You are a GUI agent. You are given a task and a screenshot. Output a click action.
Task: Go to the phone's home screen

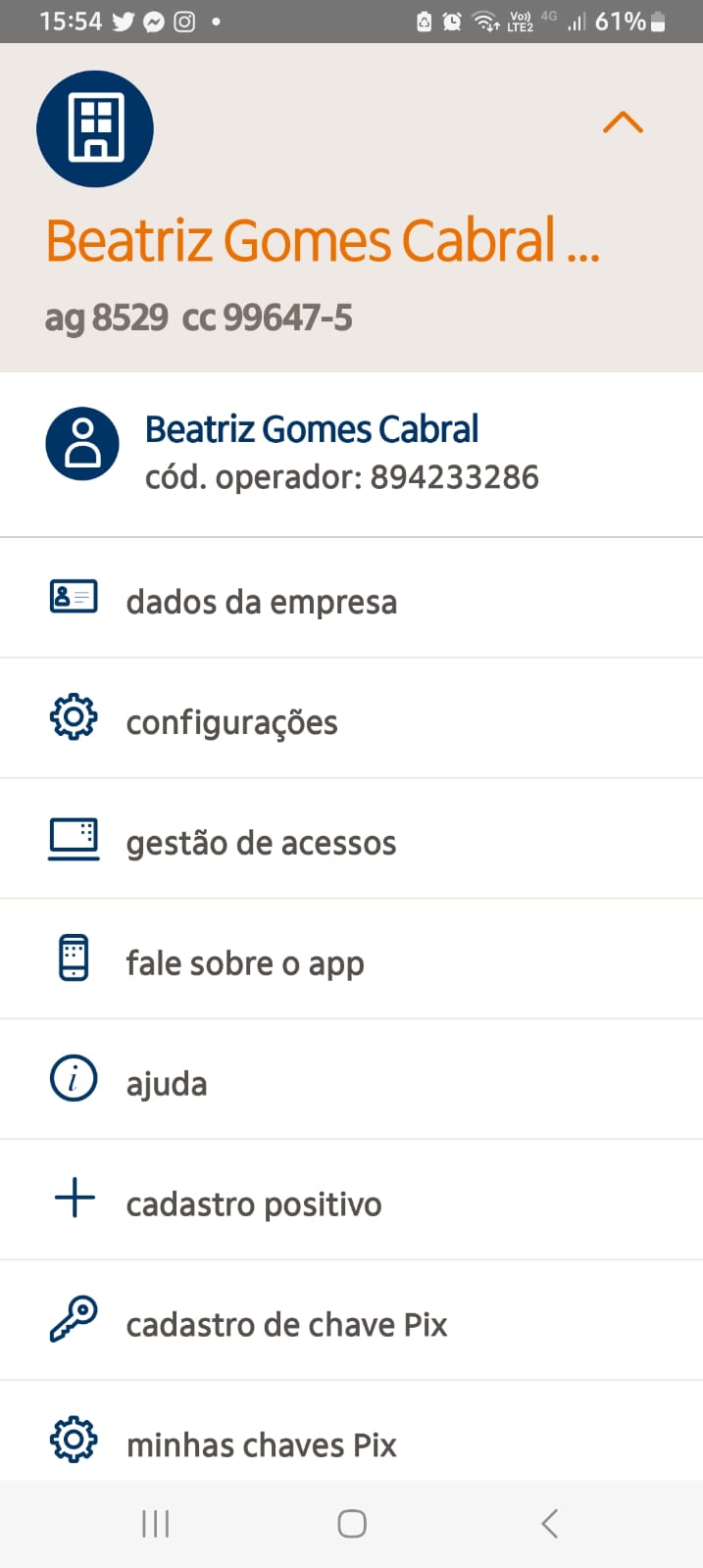[352, 1524]
